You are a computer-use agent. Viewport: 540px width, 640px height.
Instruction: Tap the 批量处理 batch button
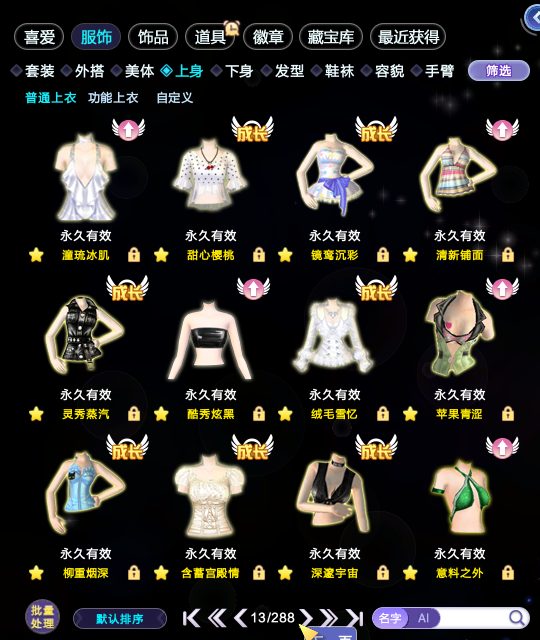pyautogui.click(x=42, y=617)
